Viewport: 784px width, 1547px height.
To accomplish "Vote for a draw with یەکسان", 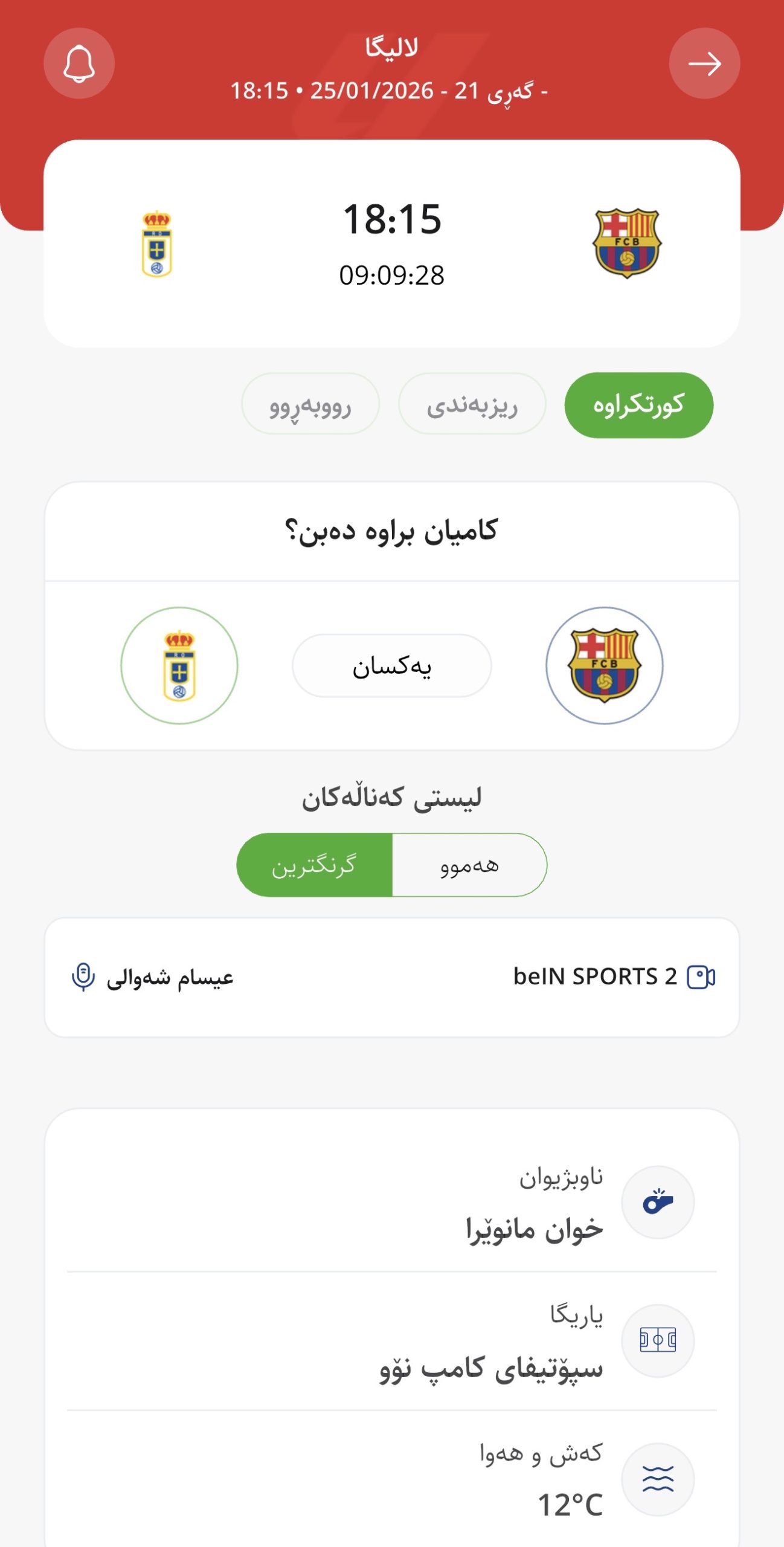I will pyautogui.click(x=391, y=666).
